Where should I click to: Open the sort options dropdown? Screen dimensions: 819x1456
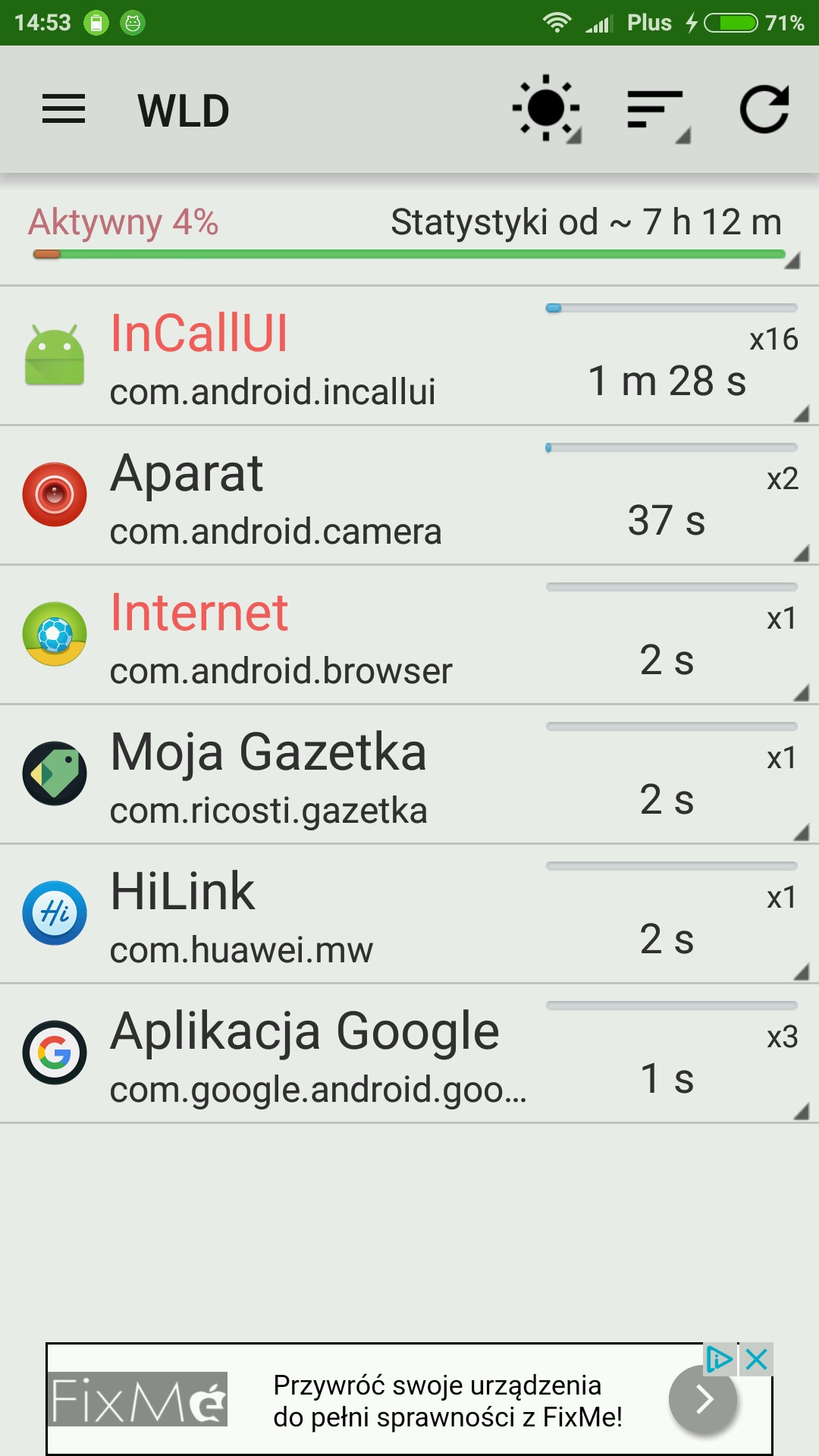pos(657,111)
